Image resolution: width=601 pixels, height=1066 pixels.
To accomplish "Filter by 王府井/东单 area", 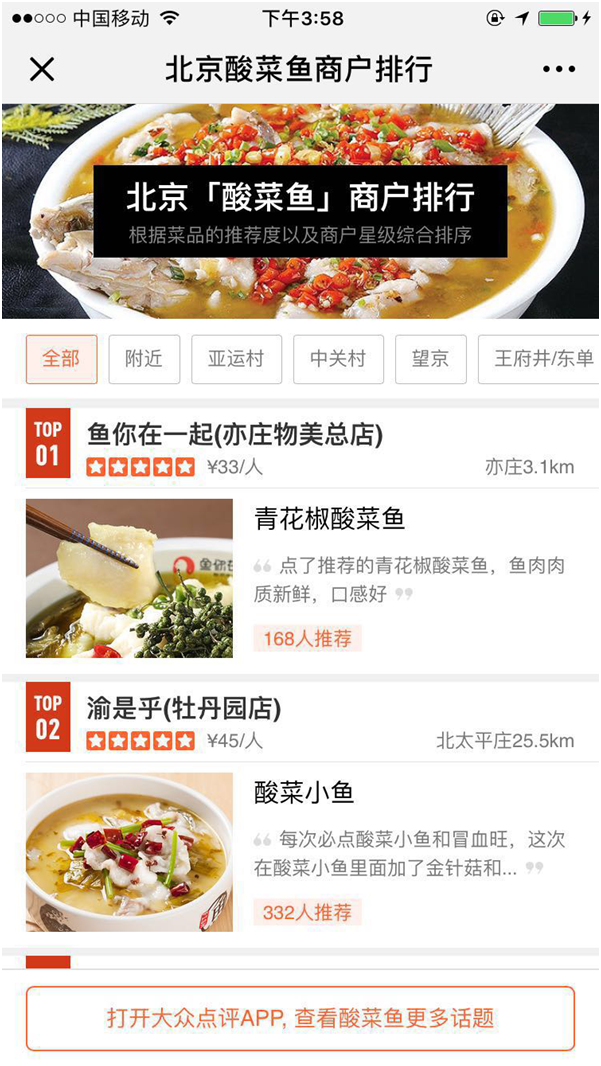I will (x=542, y=359).
